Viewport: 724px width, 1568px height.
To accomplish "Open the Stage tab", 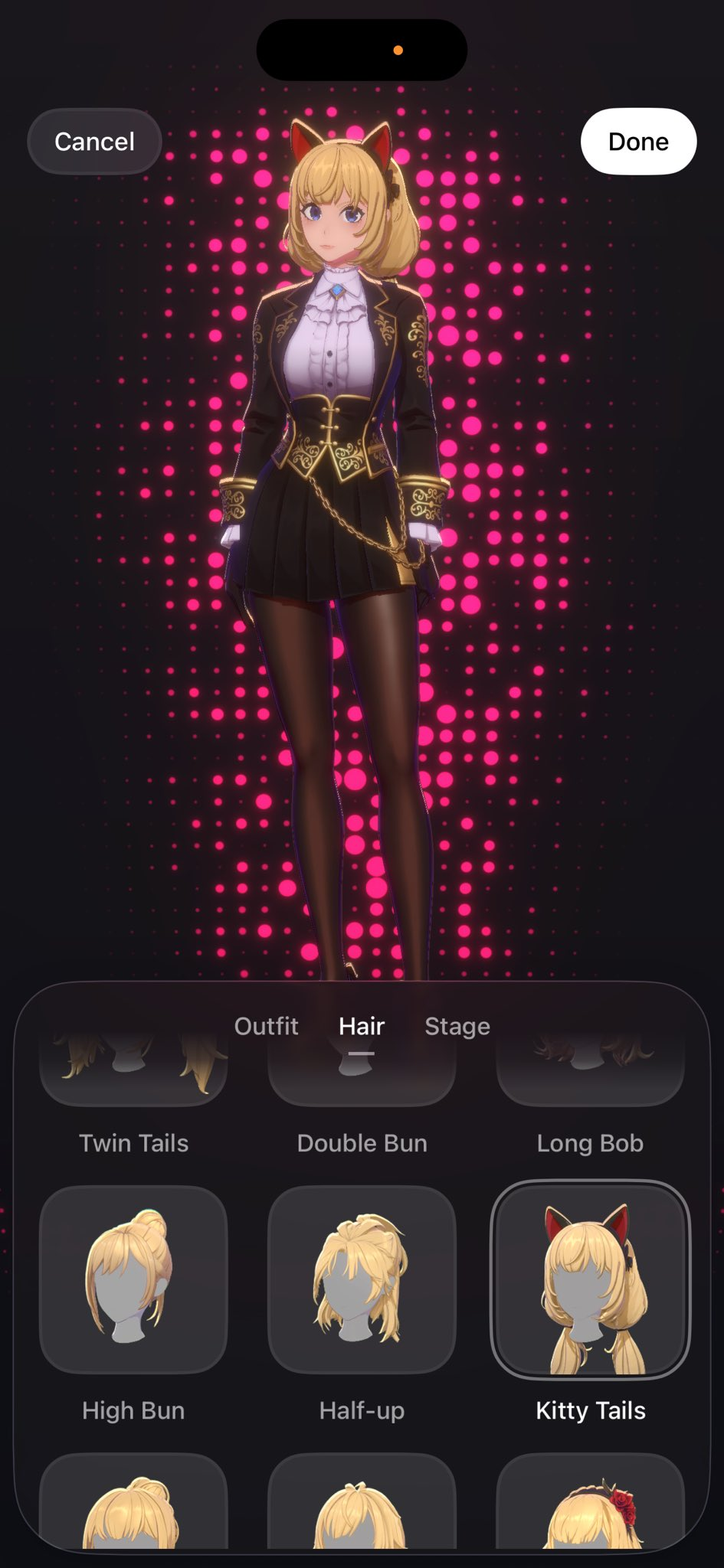I will (457, 1026).
